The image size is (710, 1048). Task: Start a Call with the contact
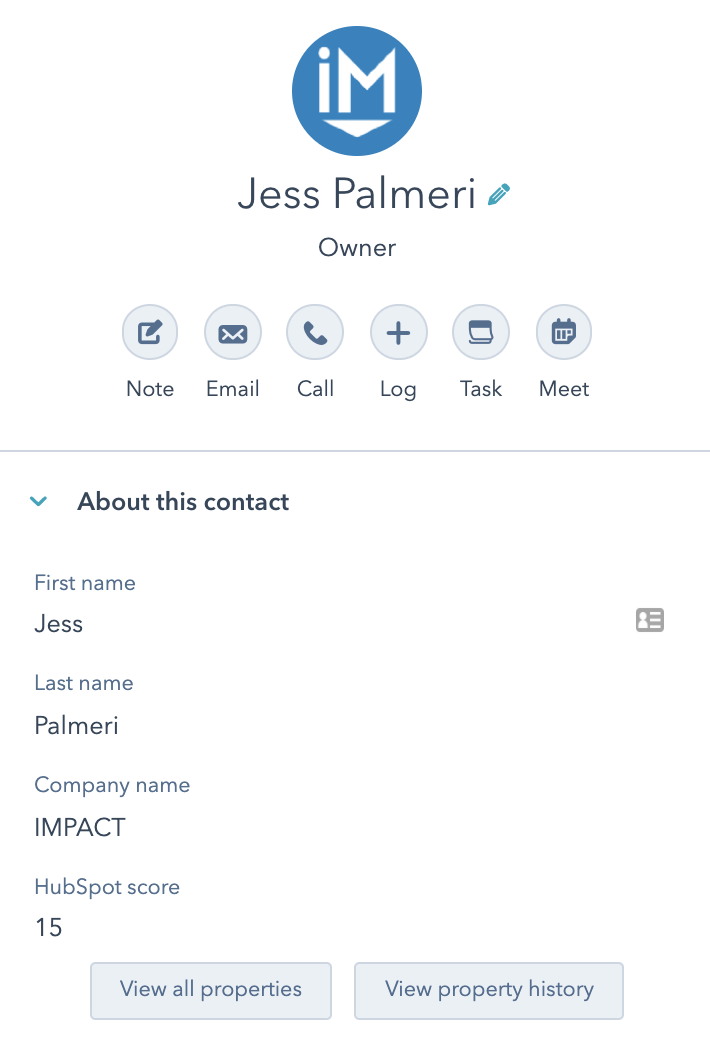[x=315, y=332]
